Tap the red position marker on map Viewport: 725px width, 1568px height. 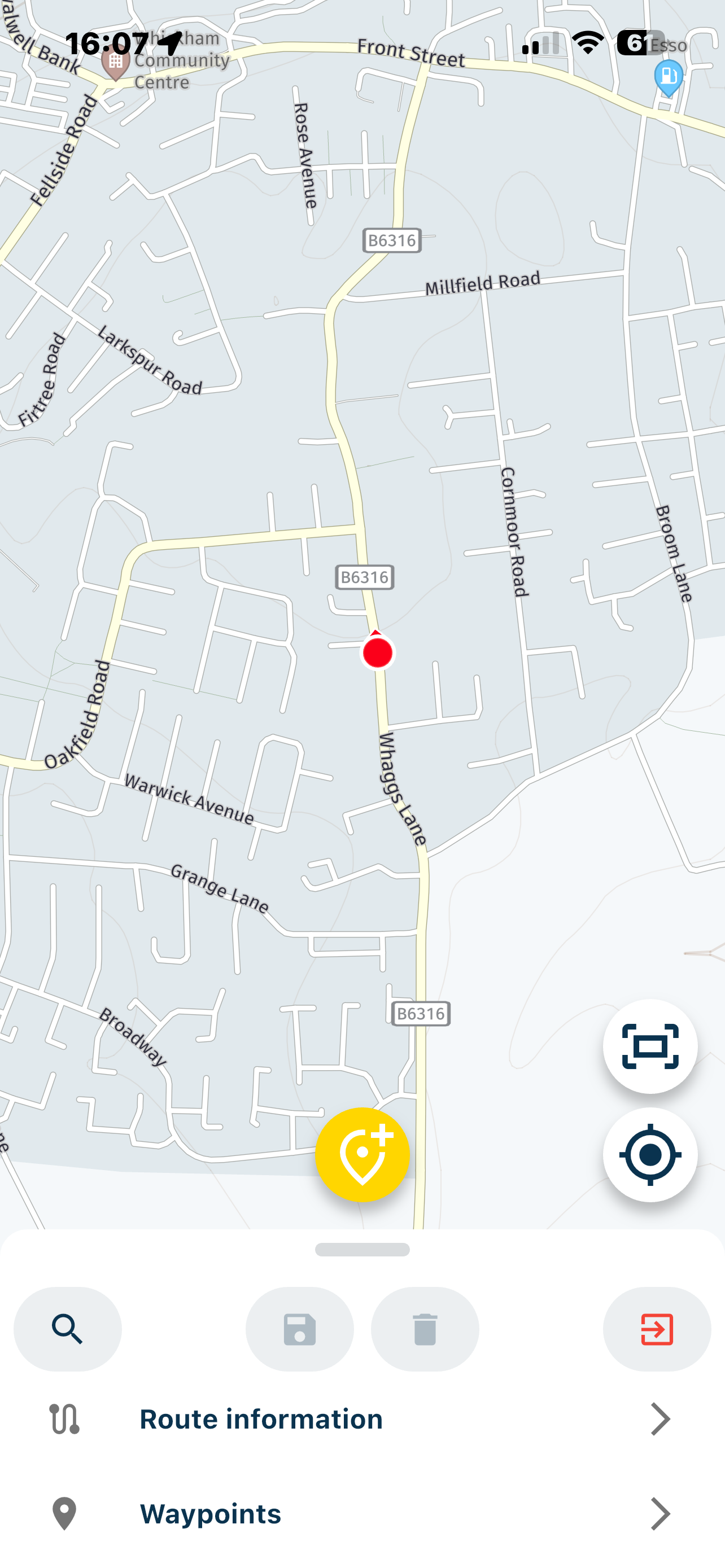[x=377, y=652]
